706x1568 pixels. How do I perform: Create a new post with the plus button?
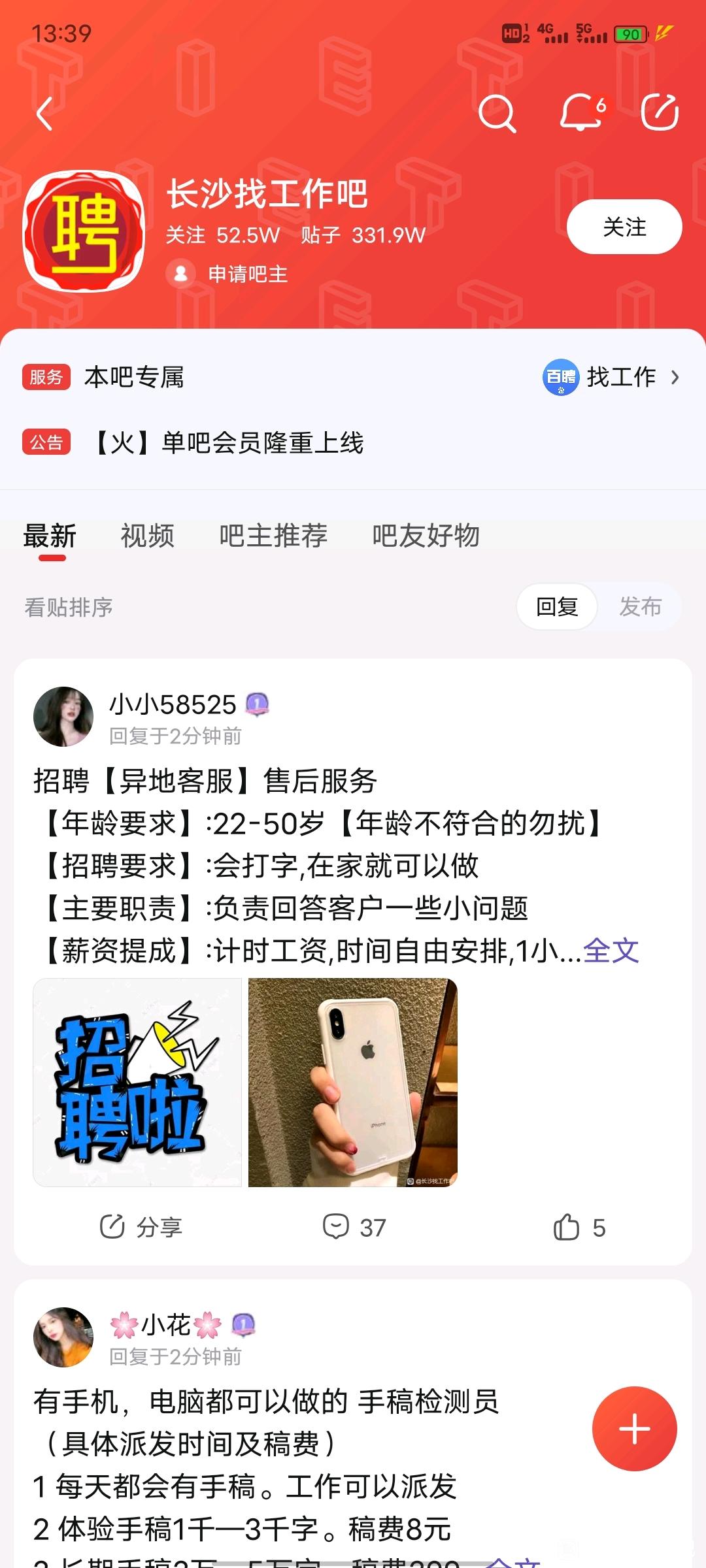[x=634, y=1428]
